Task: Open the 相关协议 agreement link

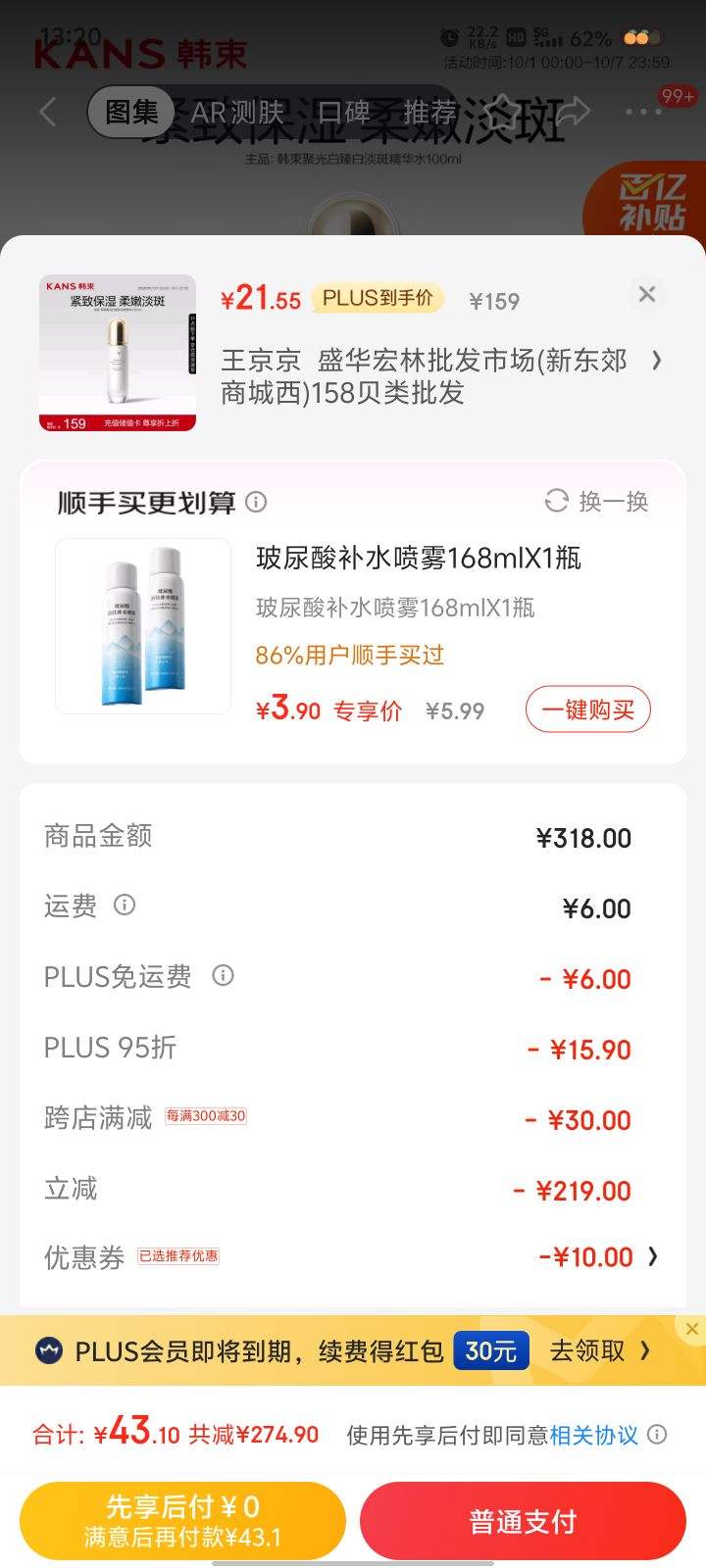Action: pyautogui.click(x=594, y=1434)
